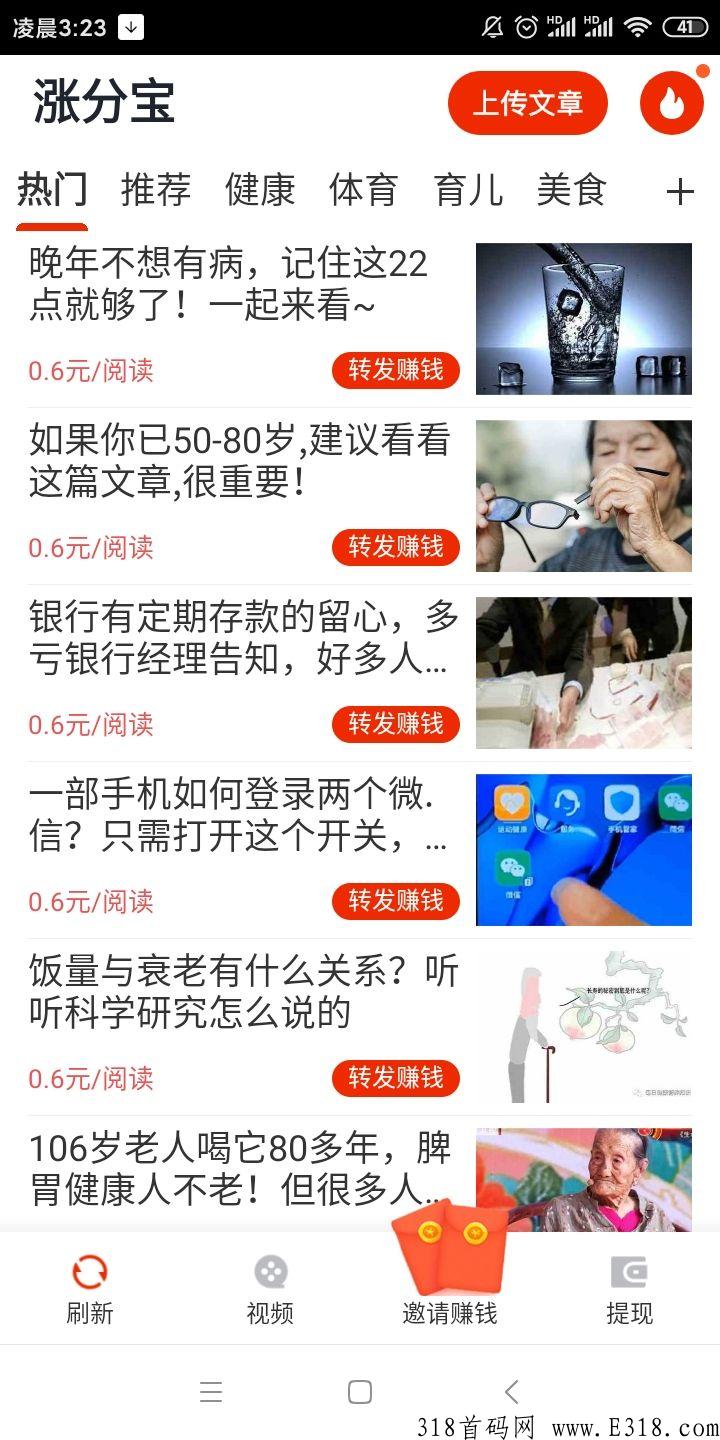This screenshot has height=1440, width=720.
Task: Switch to the 健康 tab
Action: pyautogui.click(x=260, y=189)
